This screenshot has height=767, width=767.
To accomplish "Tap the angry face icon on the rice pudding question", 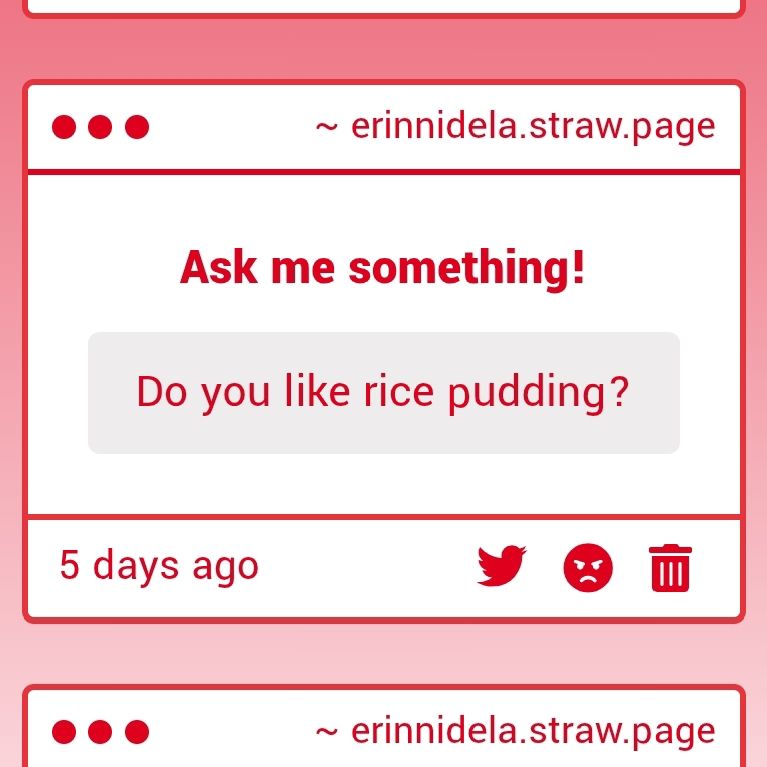I will click(x=588, y=568).
